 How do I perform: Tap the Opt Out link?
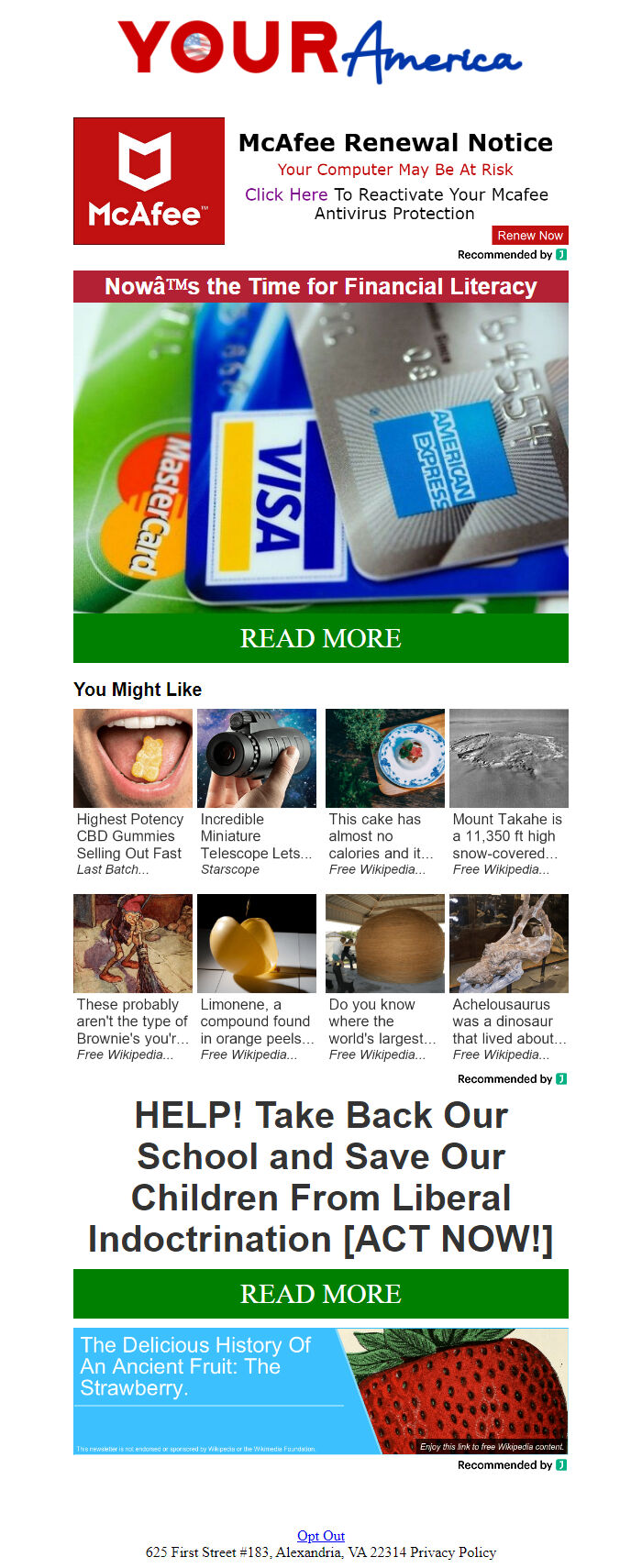click(321, 1536)
